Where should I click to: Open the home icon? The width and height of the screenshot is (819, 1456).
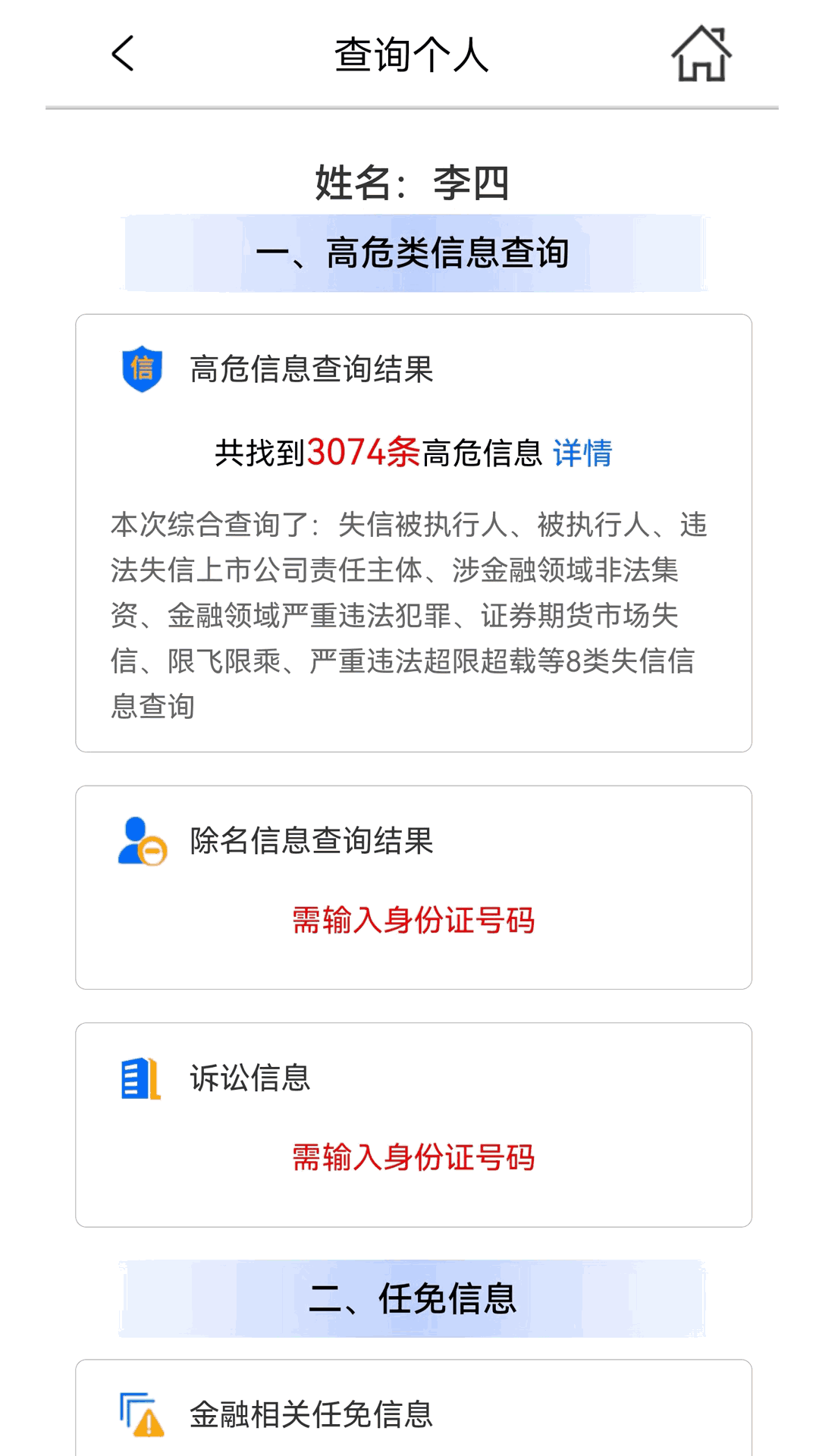(701, 54)
